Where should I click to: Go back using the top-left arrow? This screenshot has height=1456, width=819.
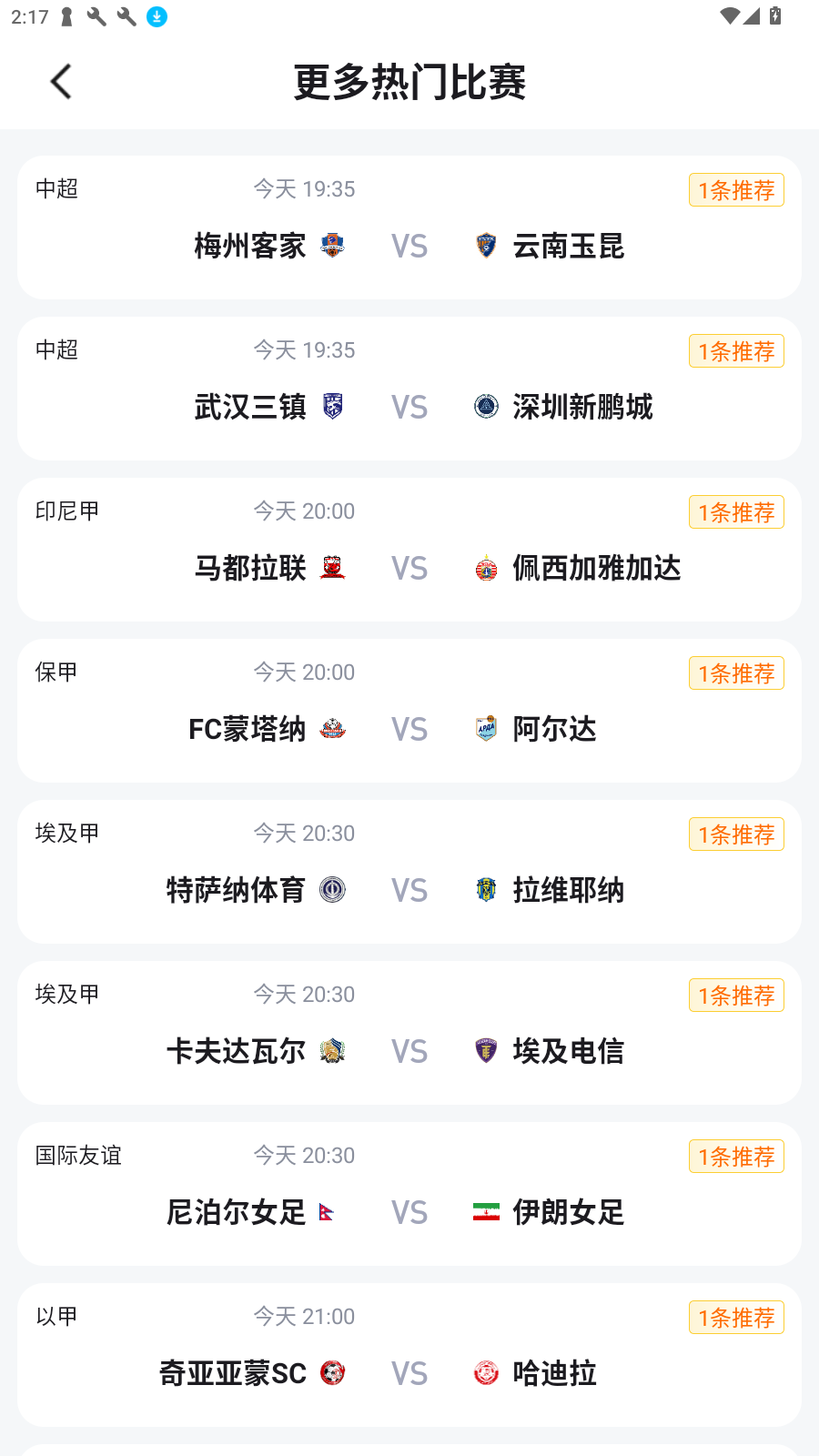pyautogui.click(x=61, y=82)
